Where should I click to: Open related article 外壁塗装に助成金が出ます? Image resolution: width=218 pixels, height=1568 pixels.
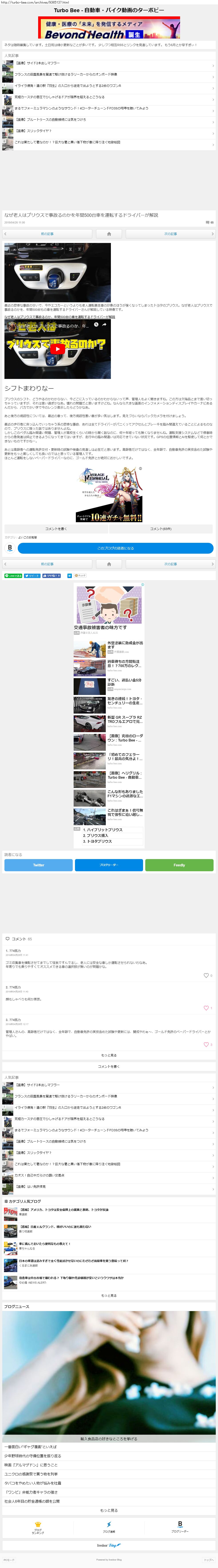click(125, 645)
